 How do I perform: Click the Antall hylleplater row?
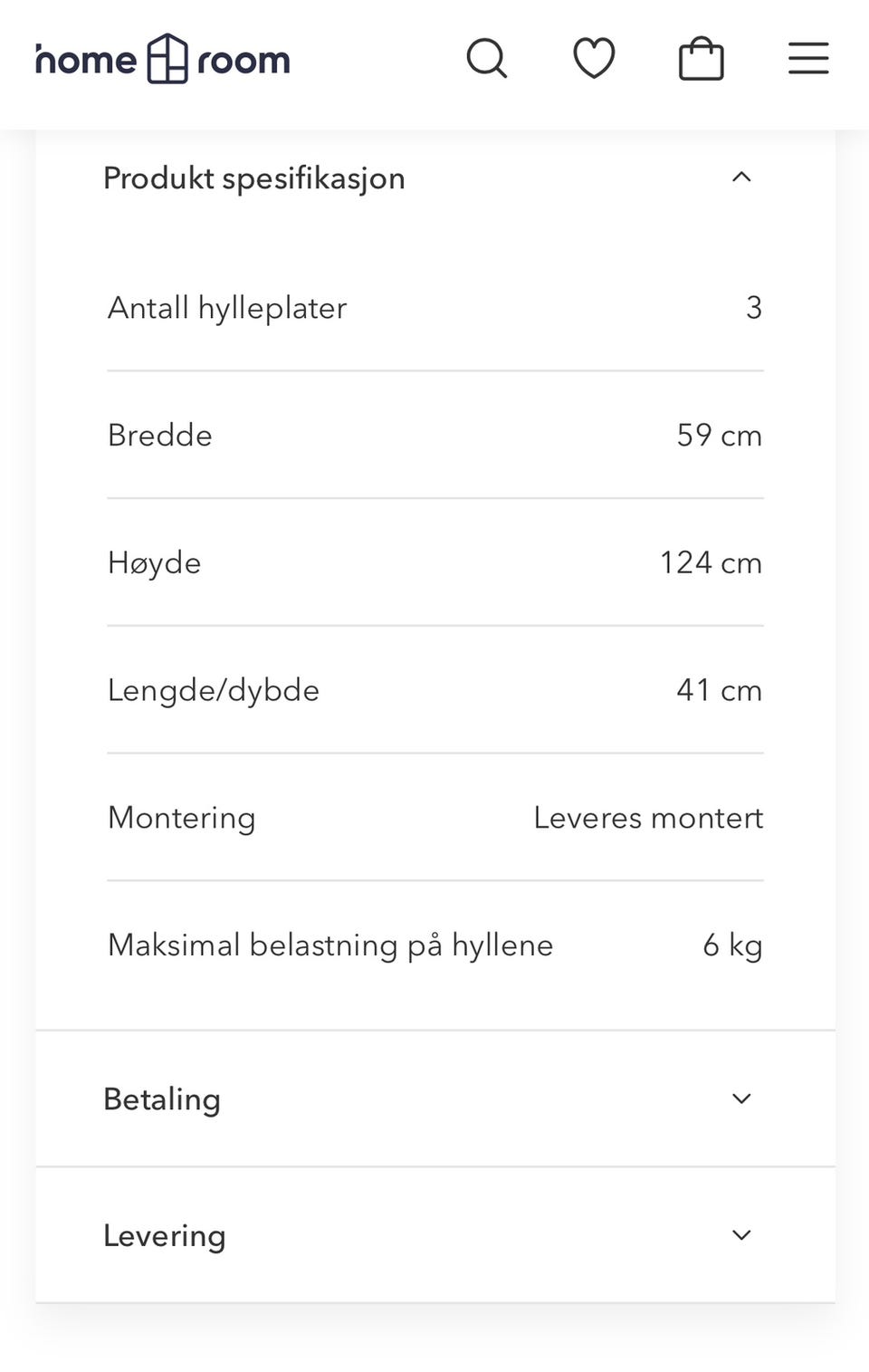(434, 308)
